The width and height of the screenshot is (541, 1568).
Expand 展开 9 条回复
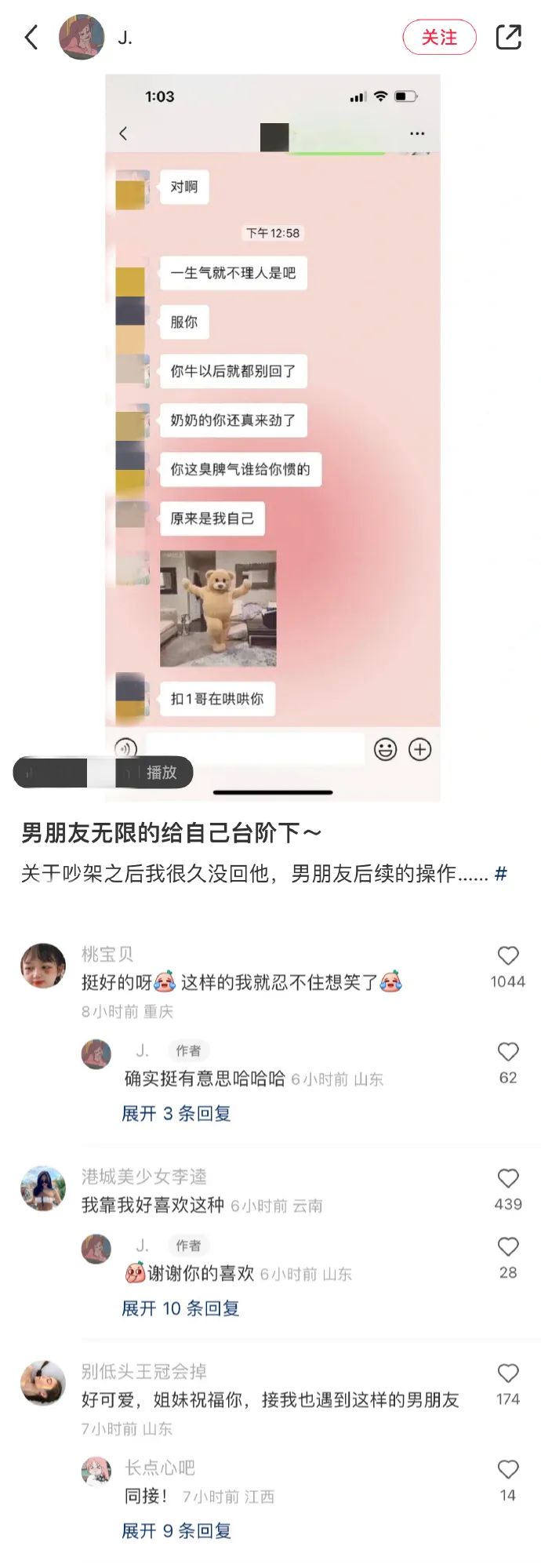click(176, 1530)
